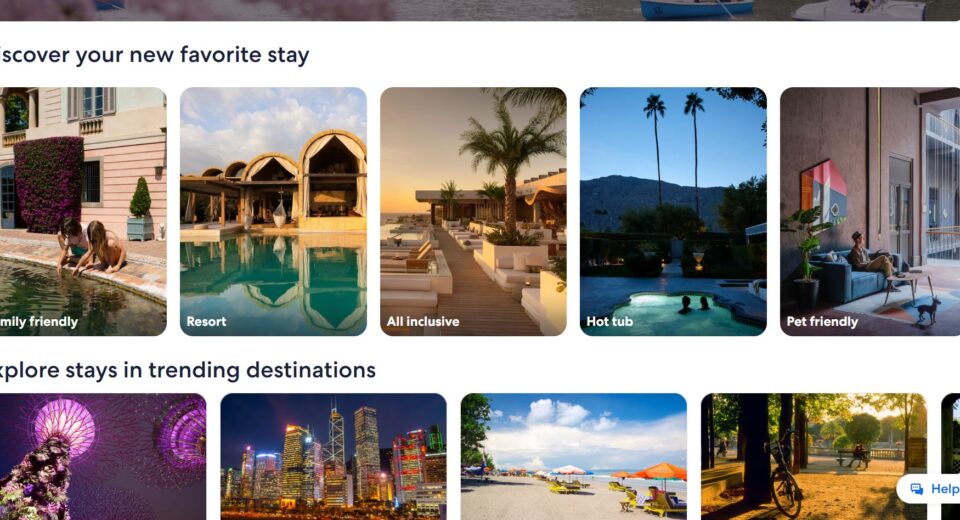Viewport: 960px width, 520px height.
Task: Open the beach umbrellas destination card
Action: pyautogui.click(x=573, y=456)
